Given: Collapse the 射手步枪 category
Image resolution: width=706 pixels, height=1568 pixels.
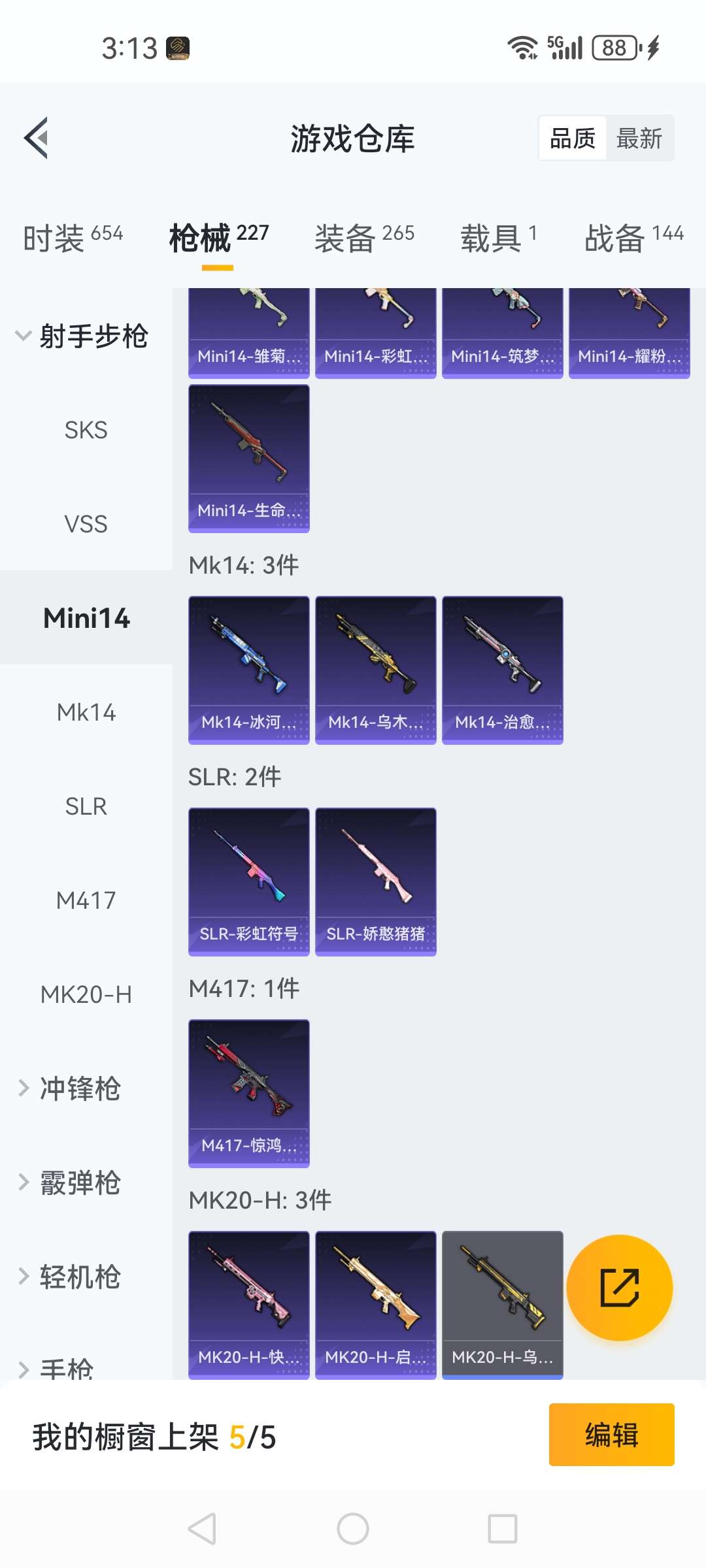Looking at the screenshot, I should (x=82, y=336).
